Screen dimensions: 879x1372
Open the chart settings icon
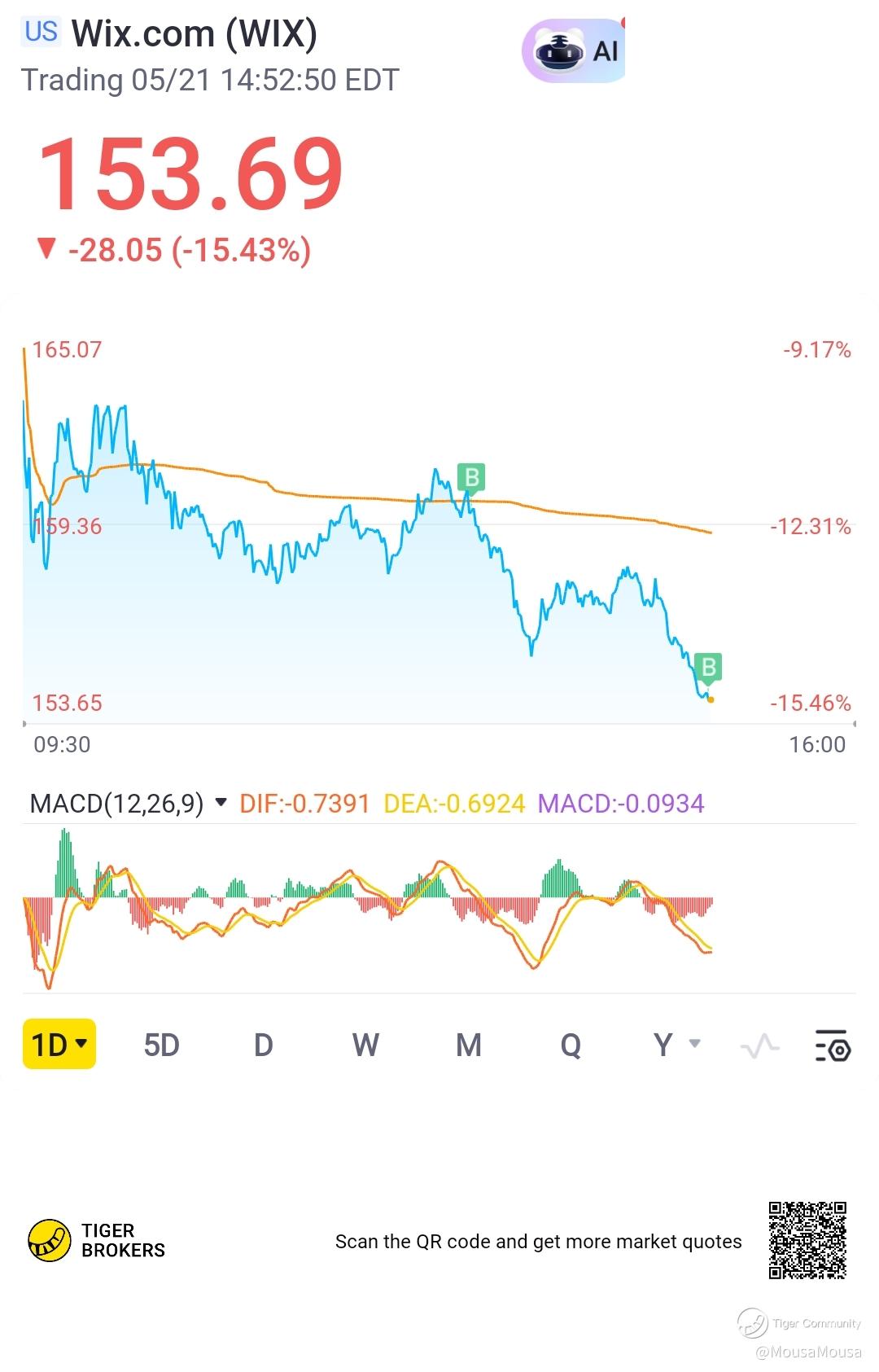point(833,1045)
